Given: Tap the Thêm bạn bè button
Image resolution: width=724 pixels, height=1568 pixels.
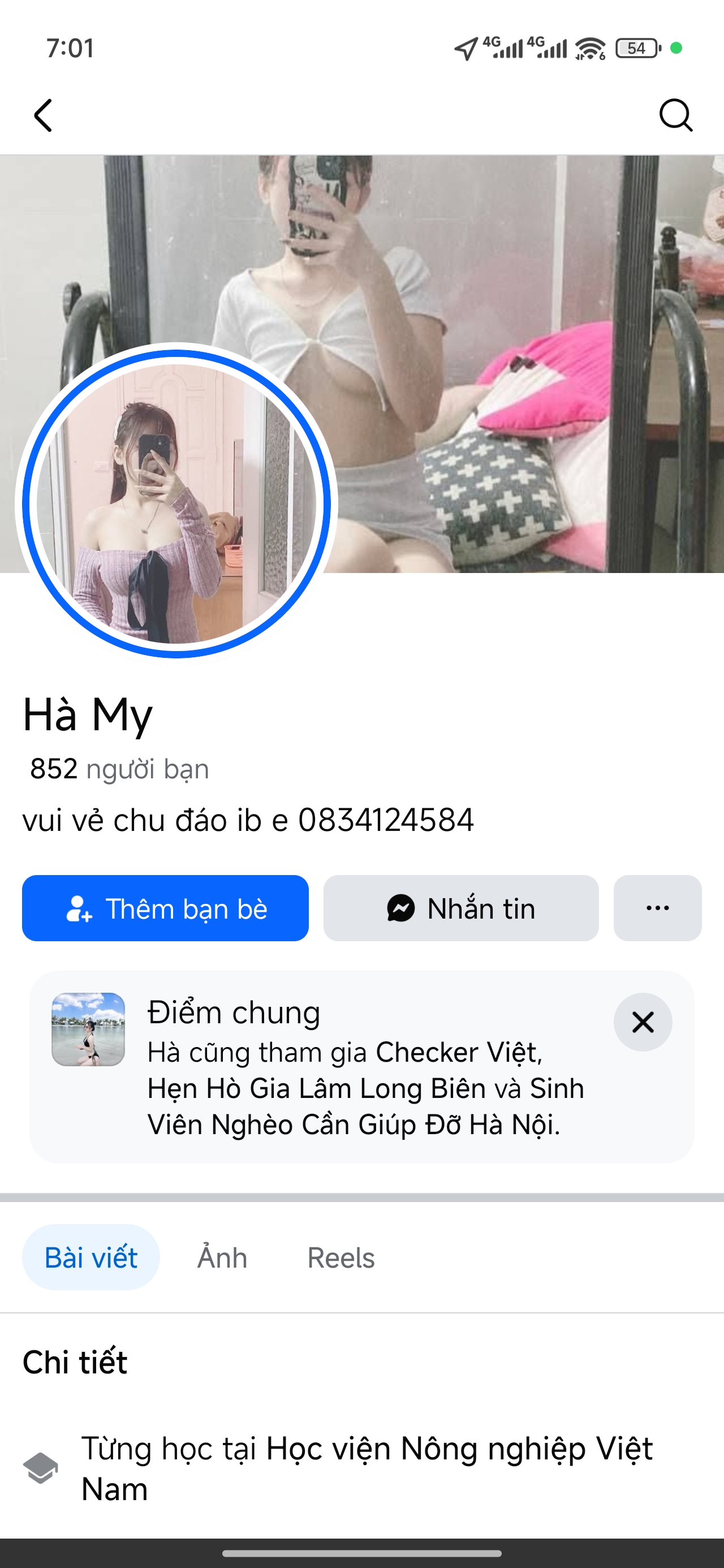Looking at the screenshot, I should click(x=165, y=908).
